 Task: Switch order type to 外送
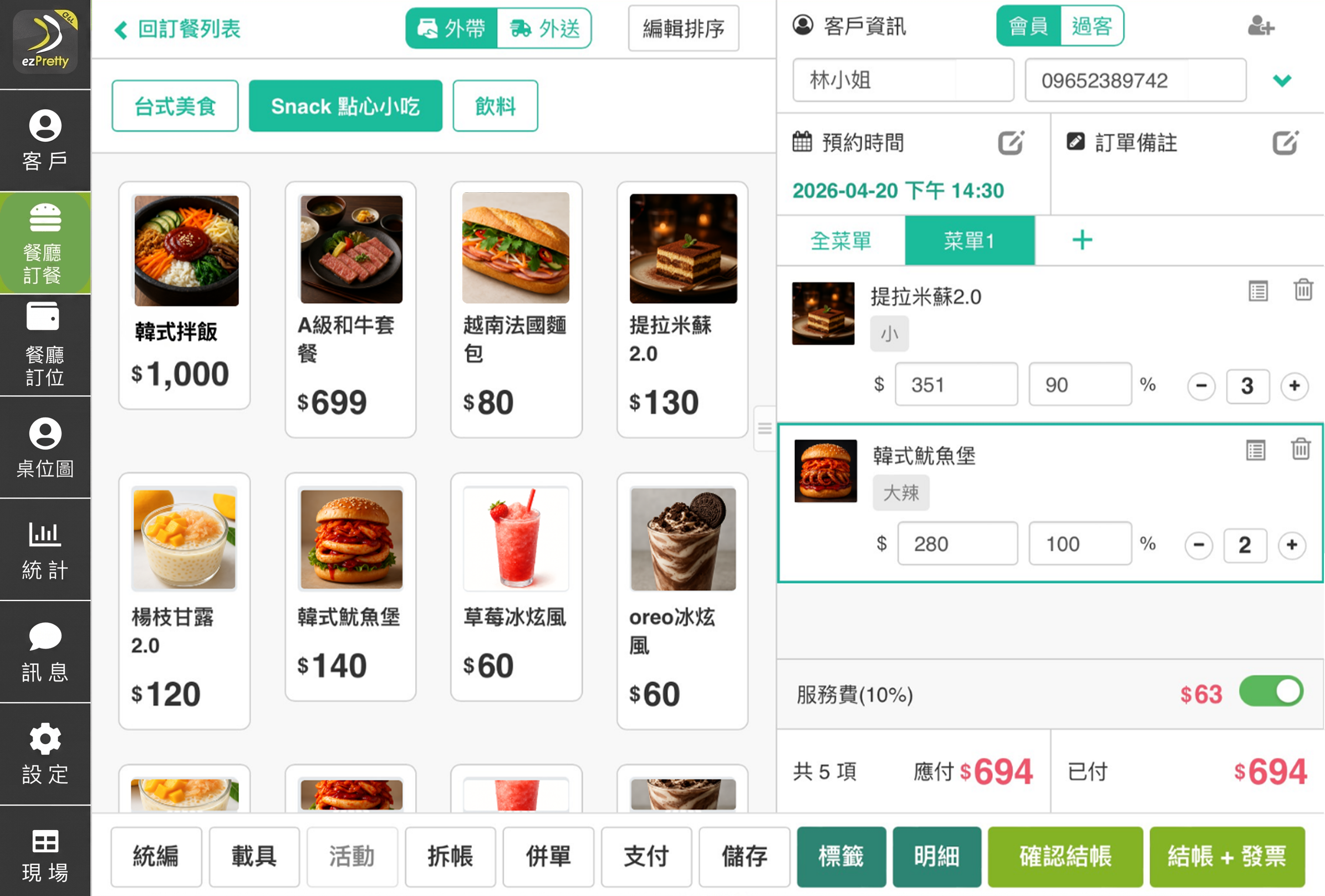(544, 28)
